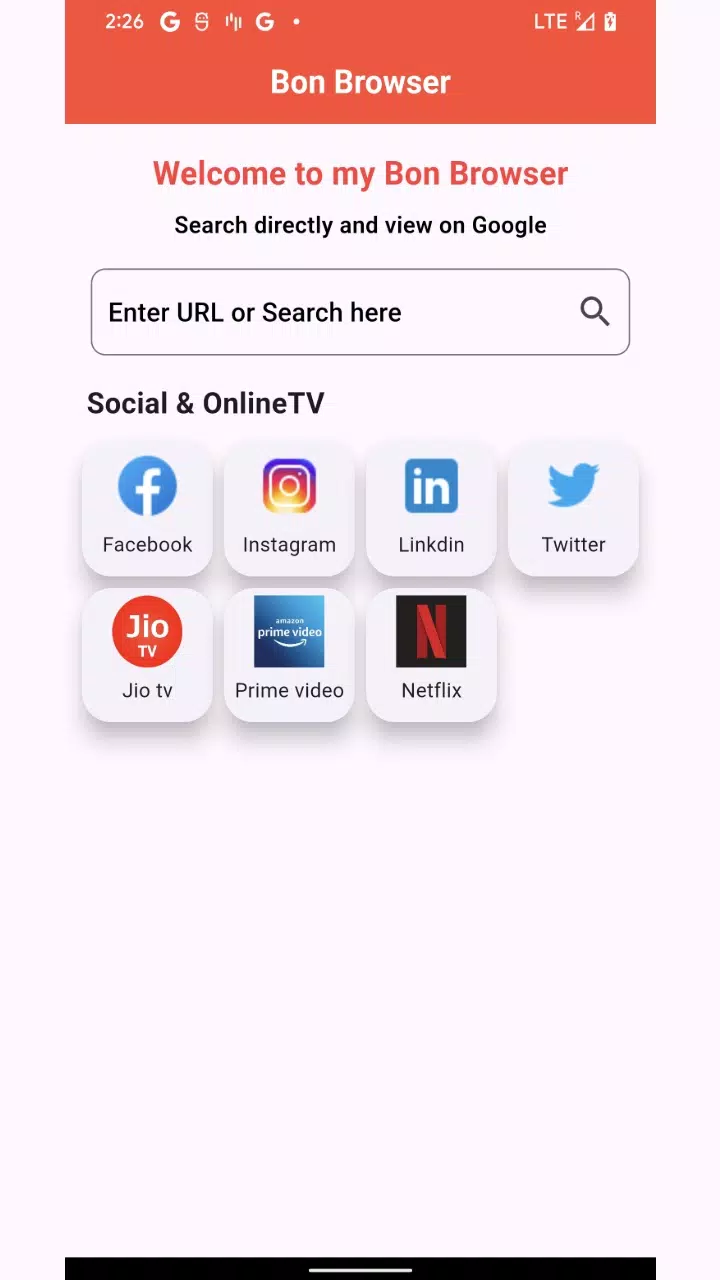Open Twitter via its bird icon
720x1280 pixels.
573,486
